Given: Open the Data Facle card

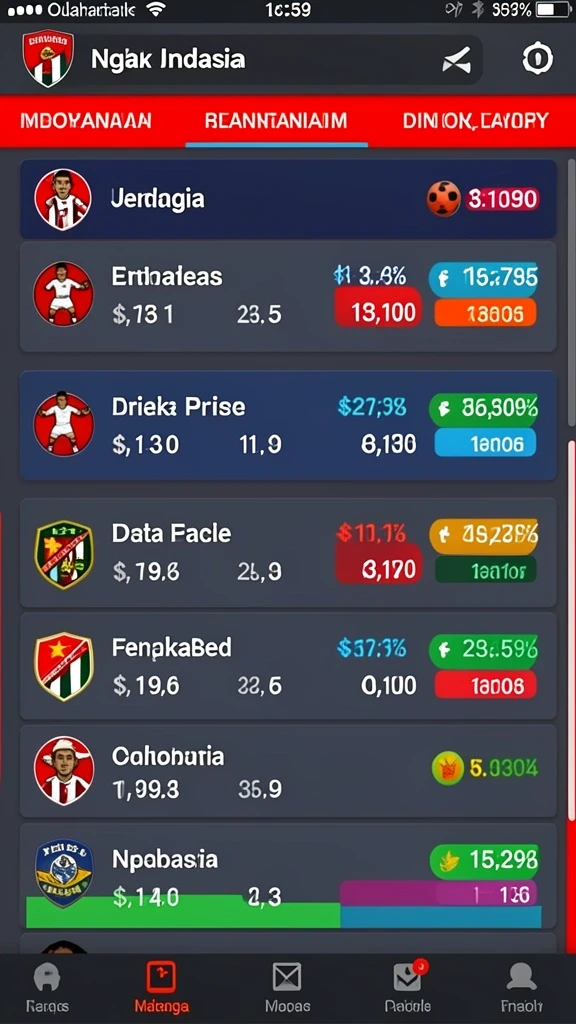Looking at the screenshot, I should point(288,552).
